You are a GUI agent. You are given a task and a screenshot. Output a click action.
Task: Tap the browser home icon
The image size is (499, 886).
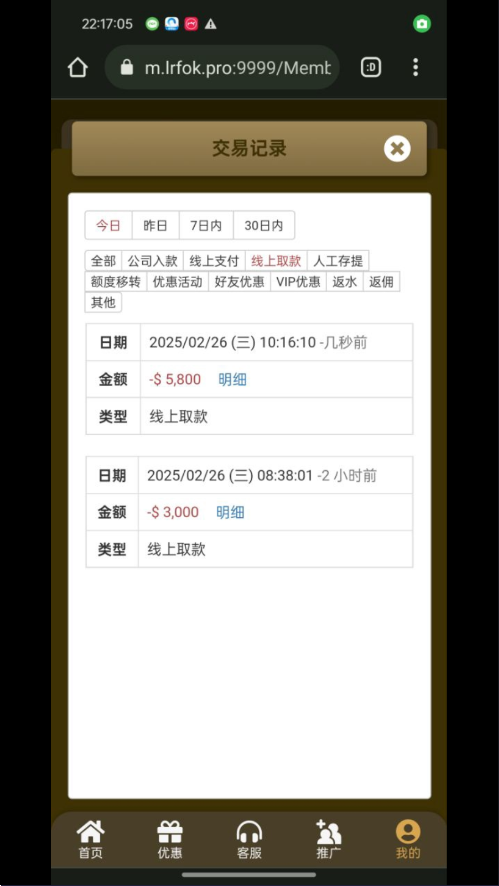click(x=77, y=67)
